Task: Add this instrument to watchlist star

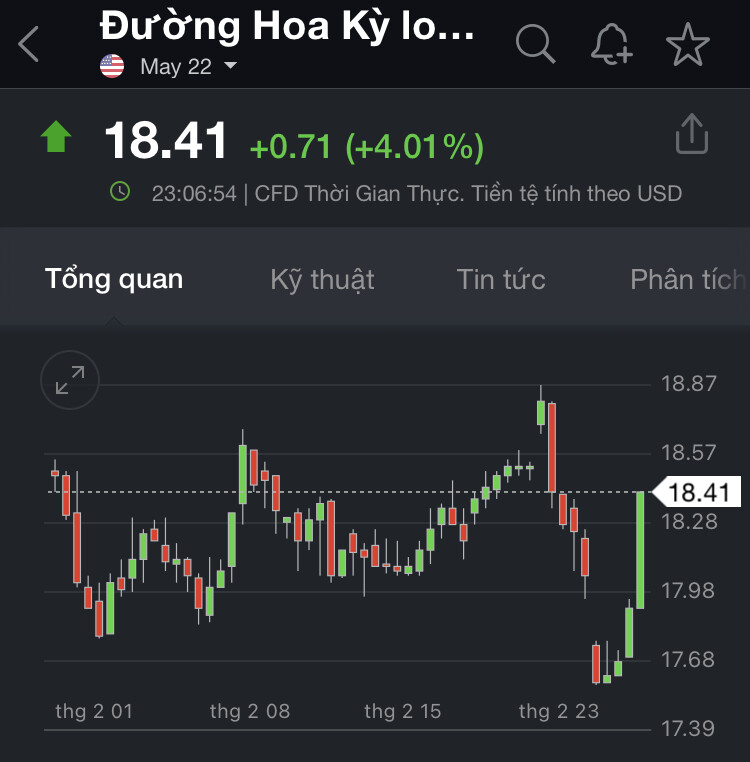Action: click(687, 44)
